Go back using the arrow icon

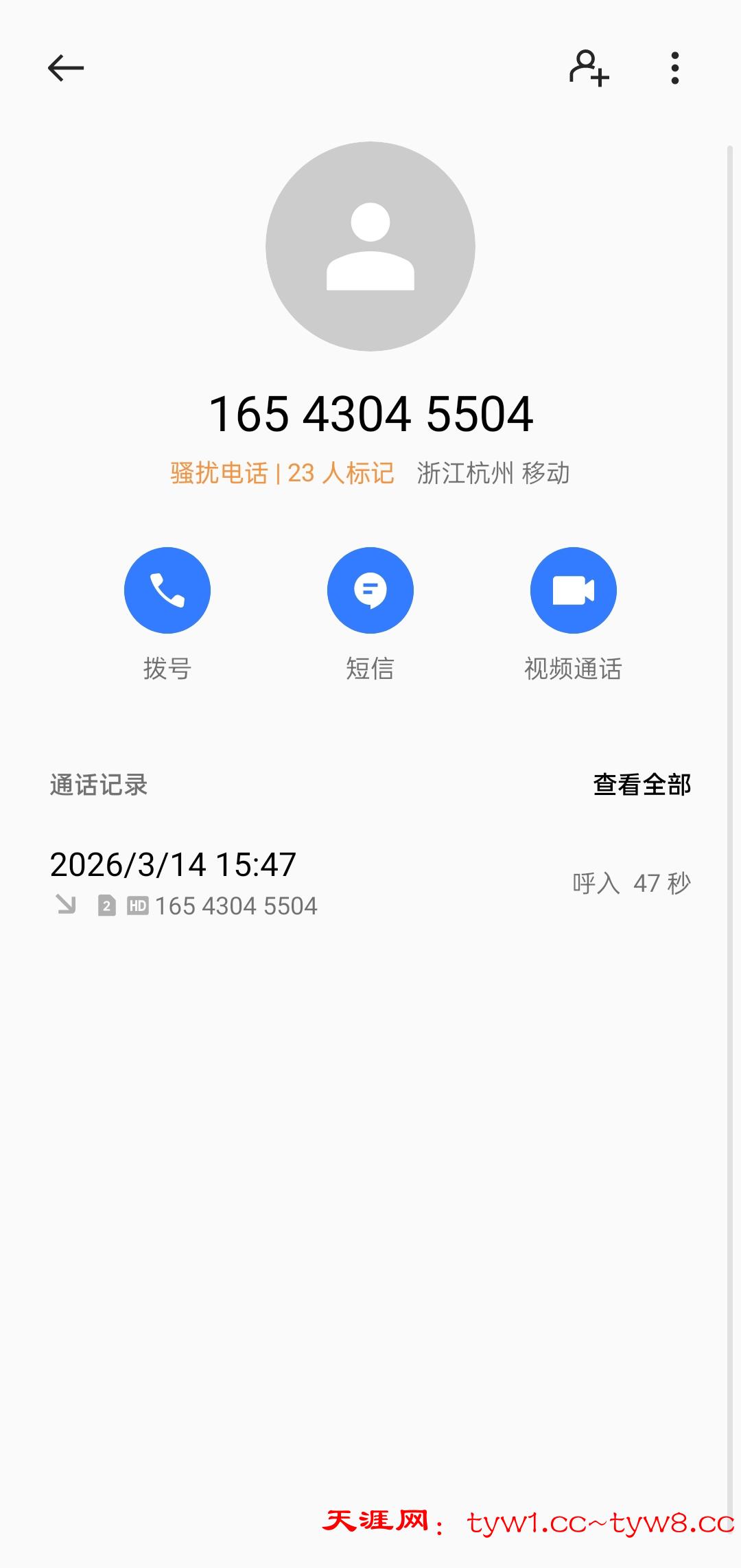click(x=66, y=68)
